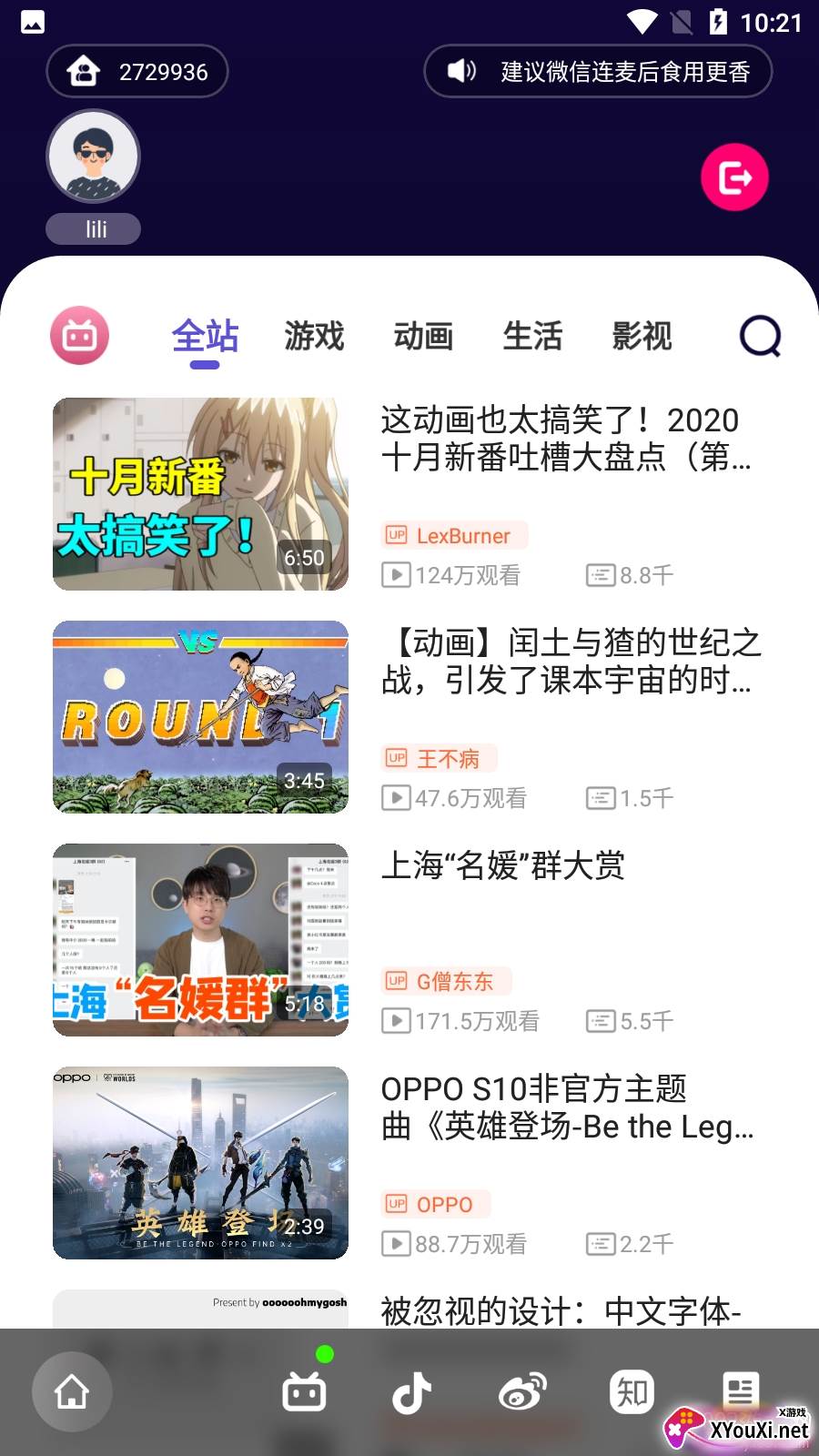Viewport: 819px width, 1456px height.
Task: Open lili's avatar profile
Action: pos(93,157)
